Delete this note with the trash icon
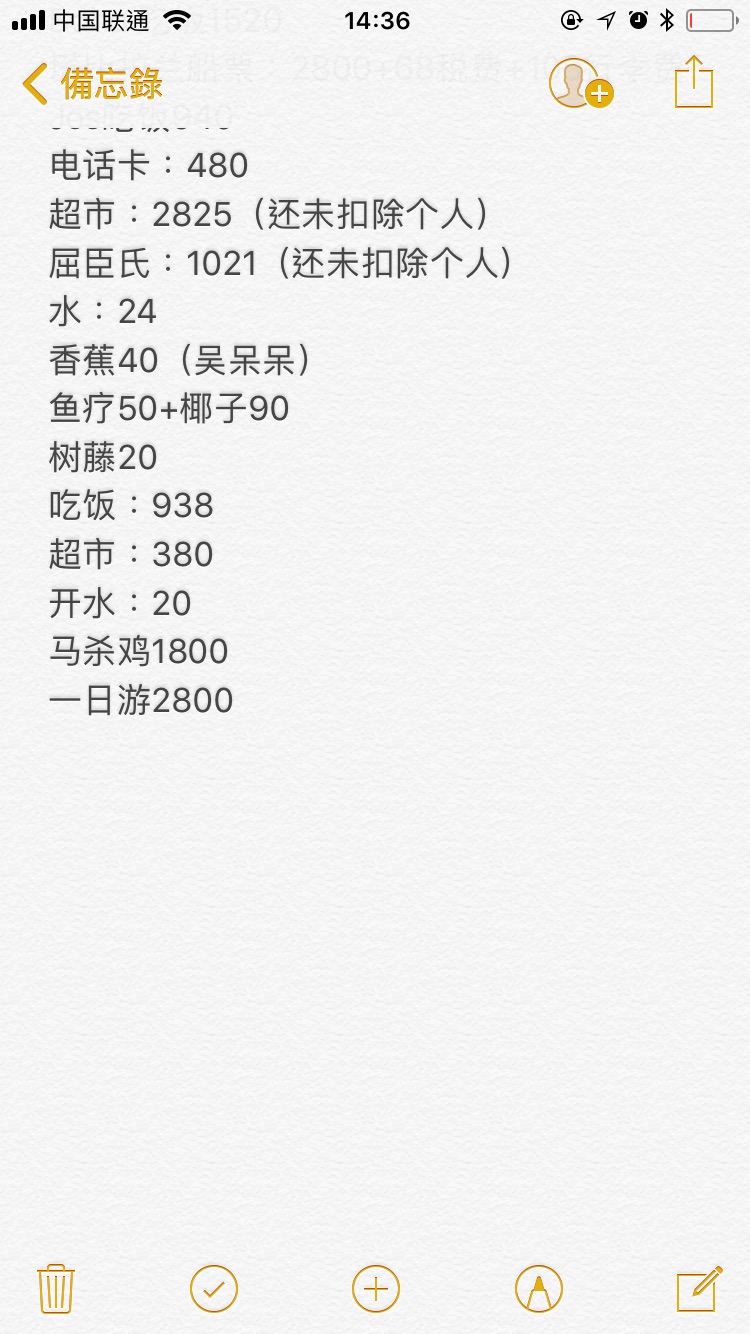750x1334 pixels. 56,1288
